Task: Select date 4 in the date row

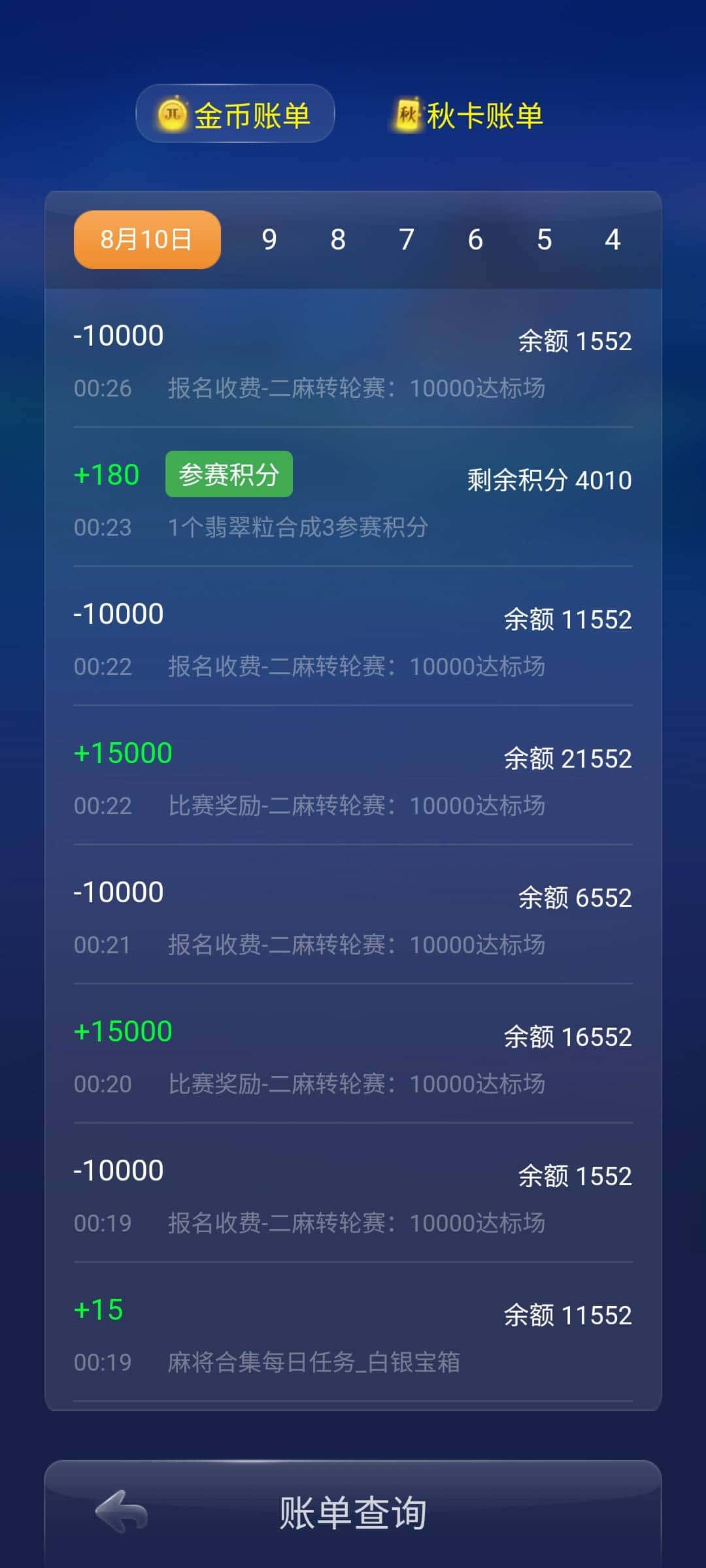Action: tap(613, 240)
